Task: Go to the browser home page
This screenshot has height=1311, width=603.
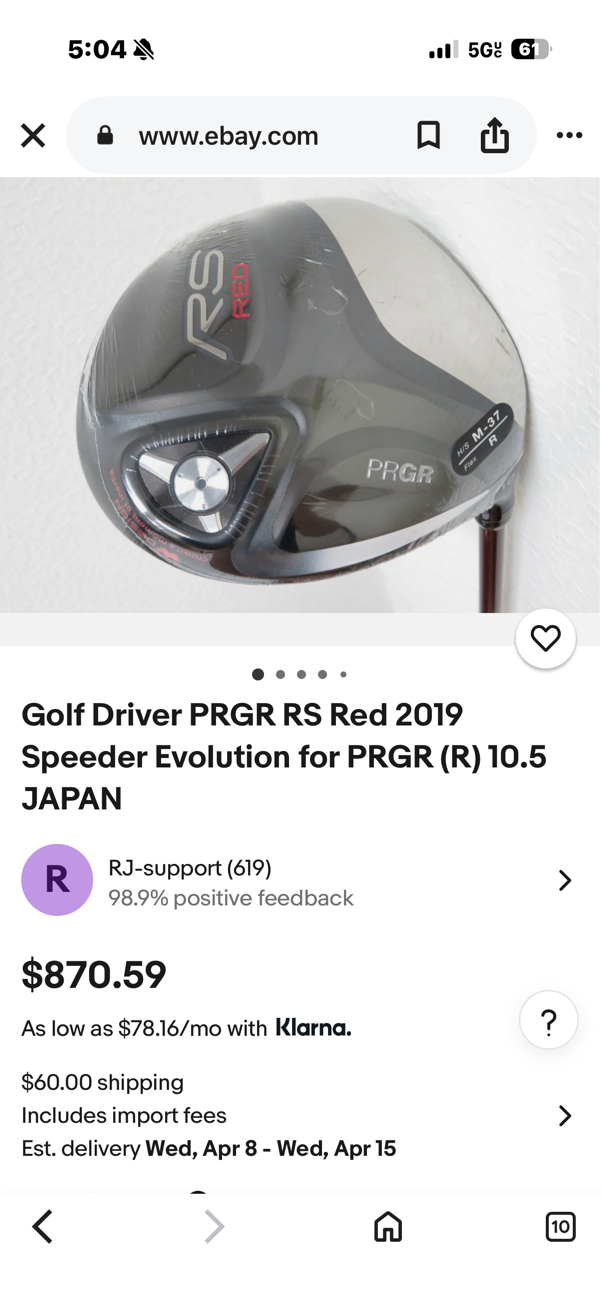Action: point(387,1226)
